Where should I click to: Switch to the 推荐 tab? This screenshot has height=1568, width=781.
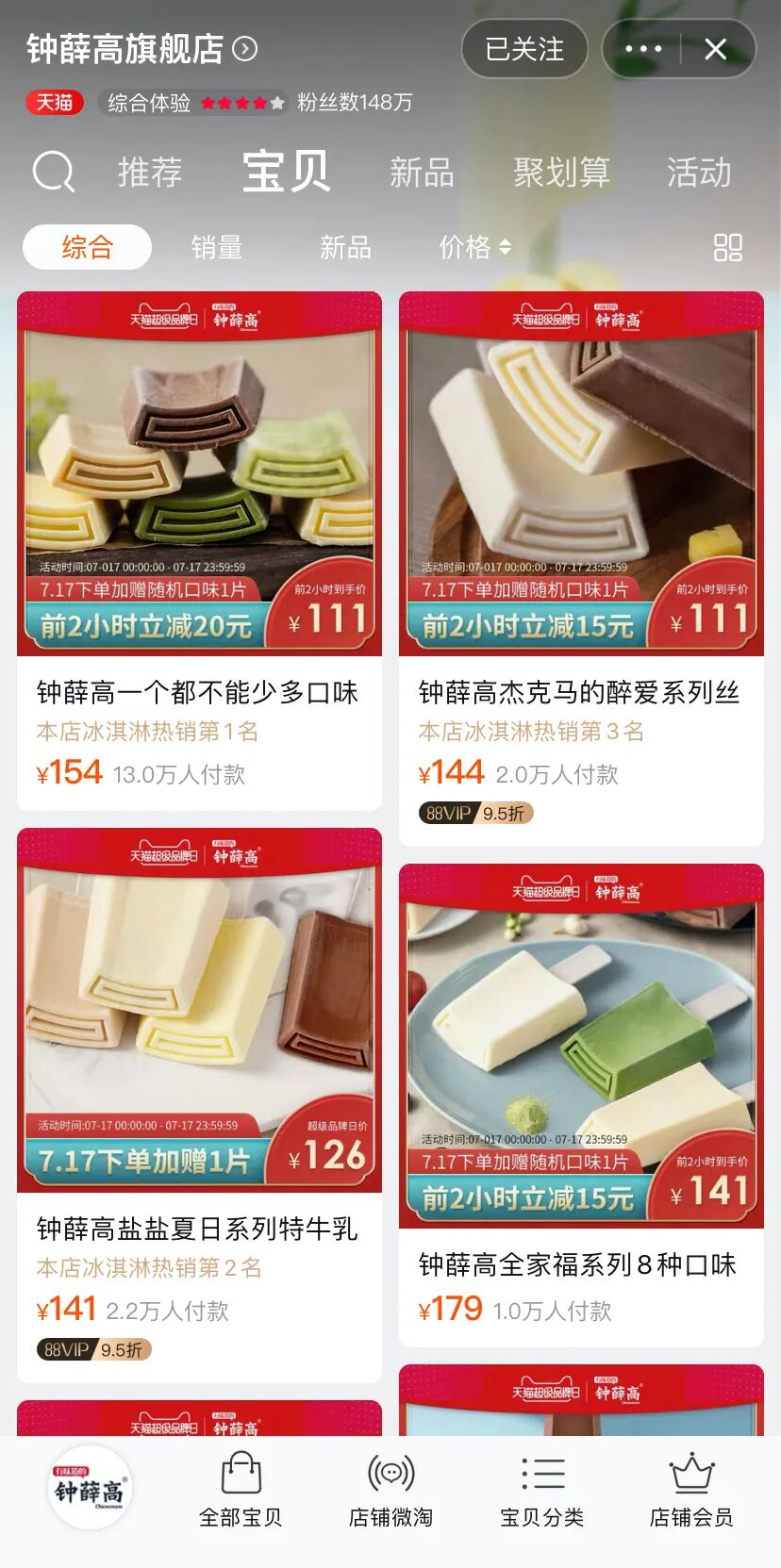tap(150, 173)
